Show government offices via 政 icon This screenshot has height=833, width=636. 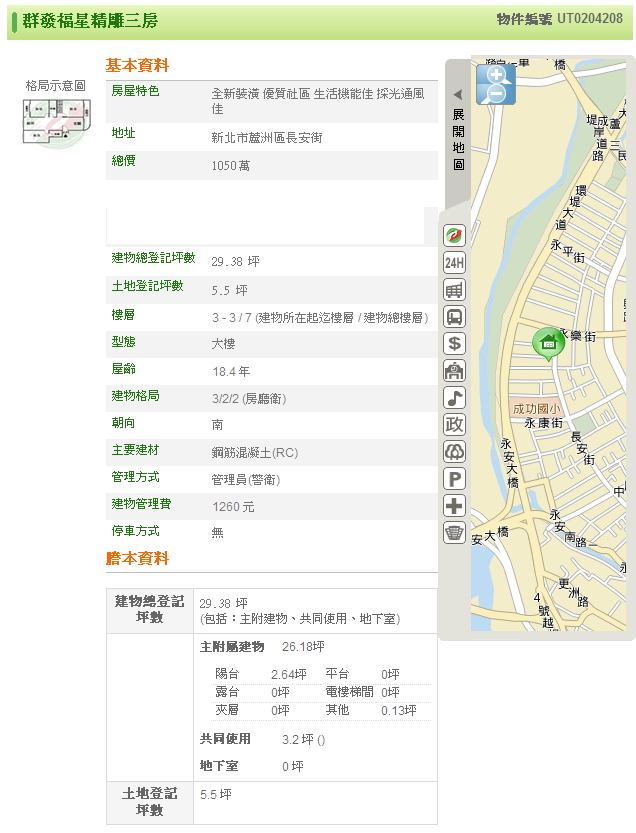454,424
